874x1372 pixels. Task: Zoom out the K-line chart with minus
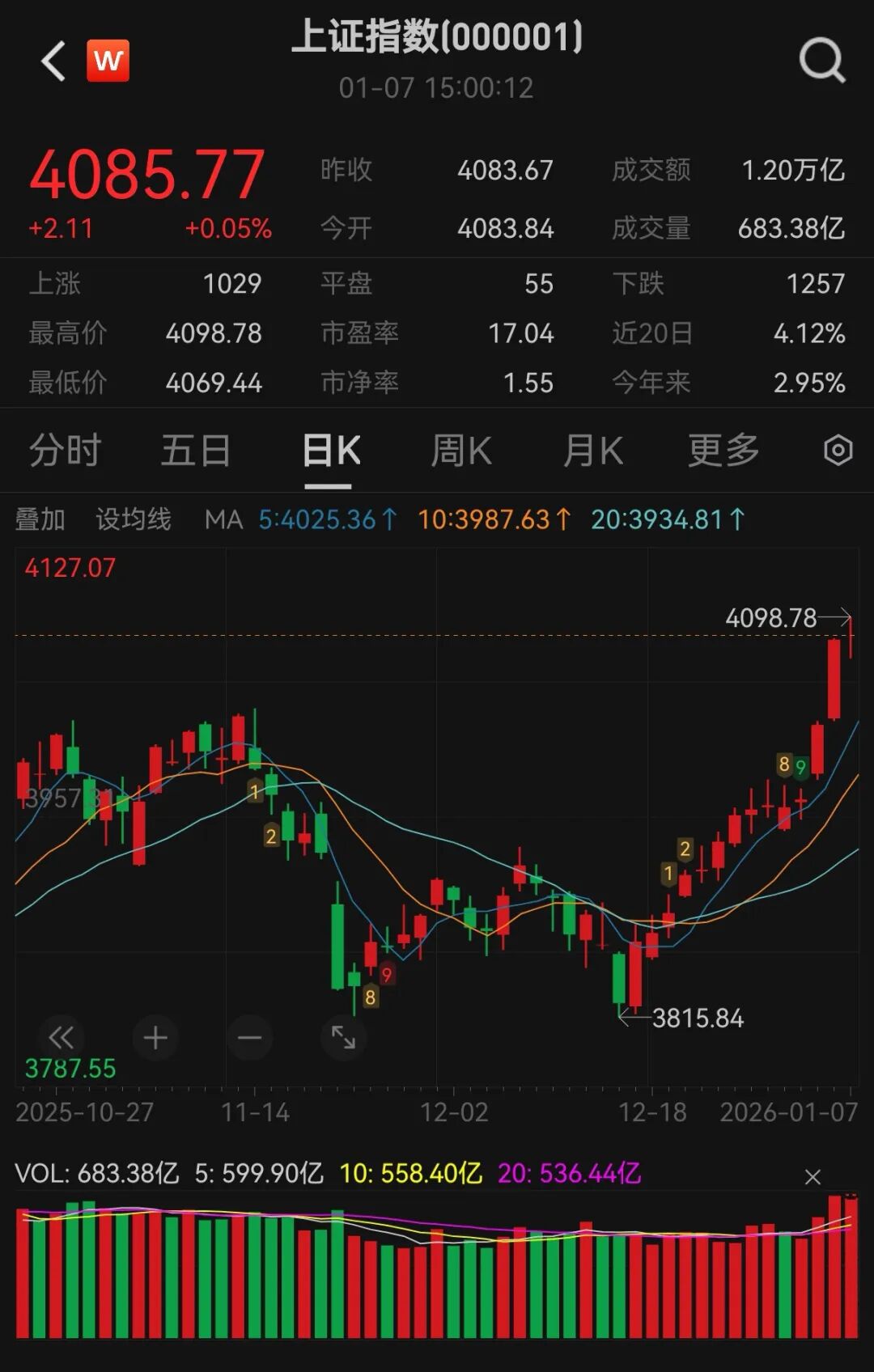point(249,1037)
